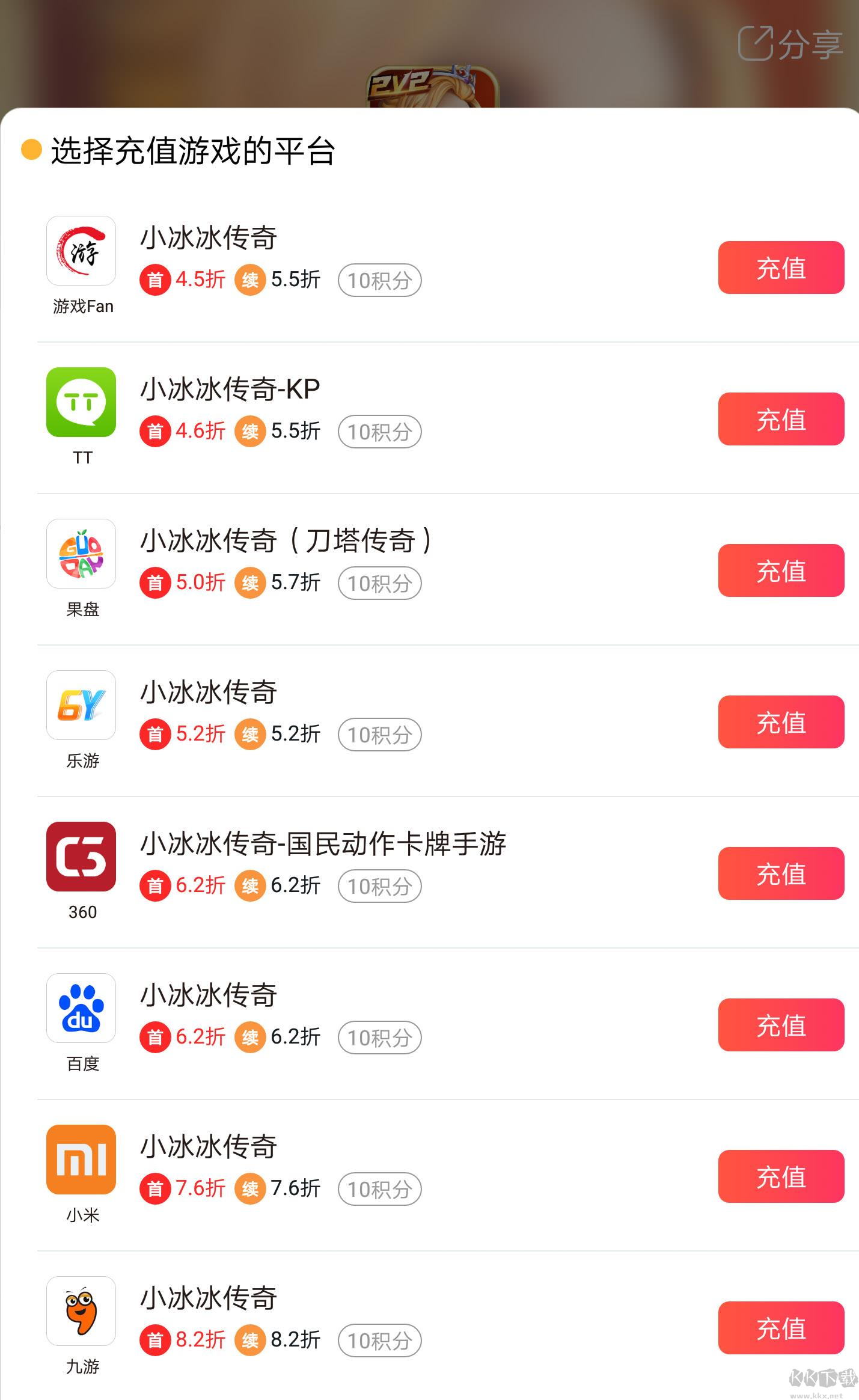Click the 10积分 badge on Baidu row

click(x=379, y=1037)
